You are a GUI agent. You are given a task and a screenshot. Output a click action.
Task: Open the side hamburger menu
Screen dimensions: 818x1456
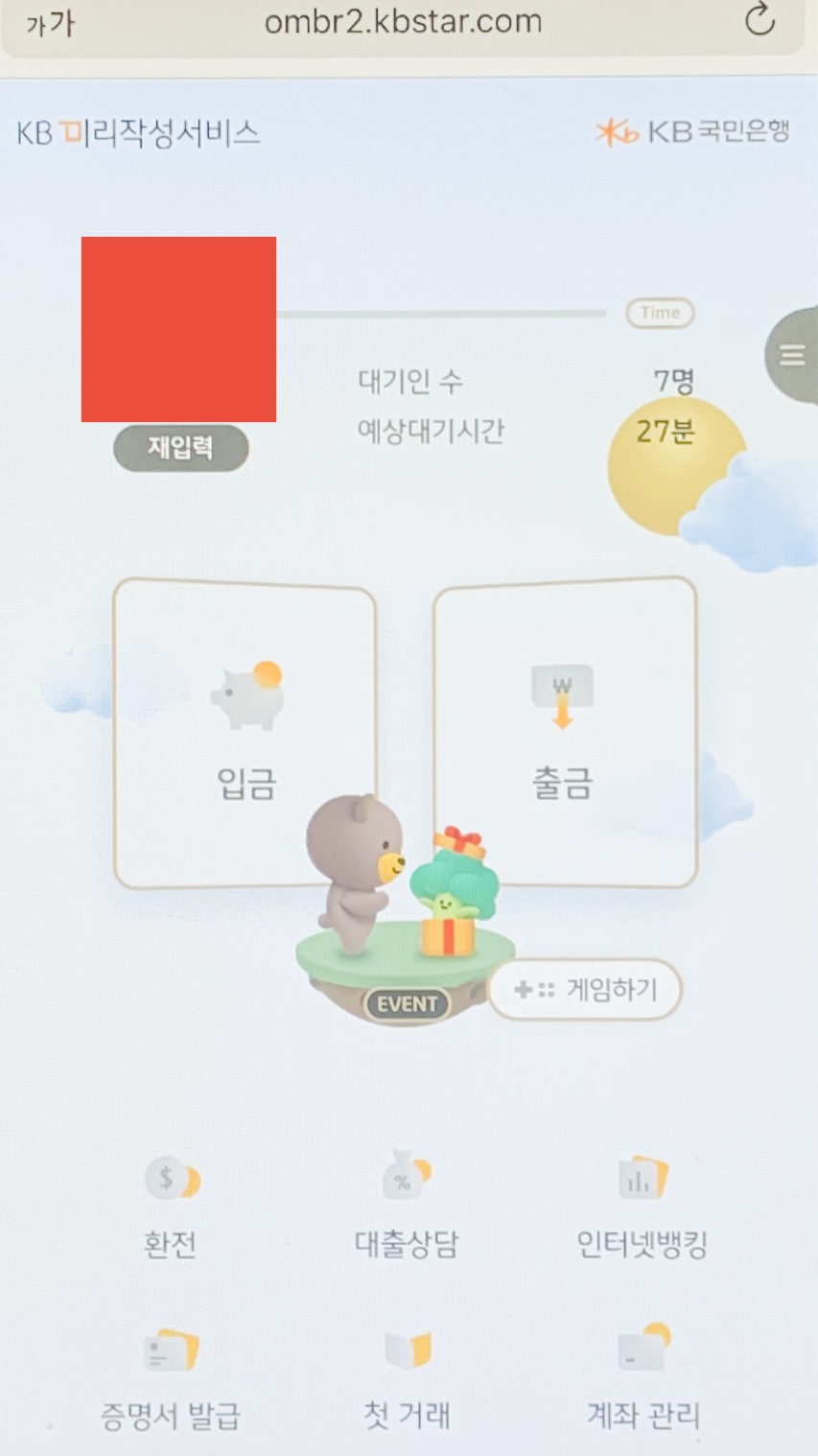(x=792, y=356)
